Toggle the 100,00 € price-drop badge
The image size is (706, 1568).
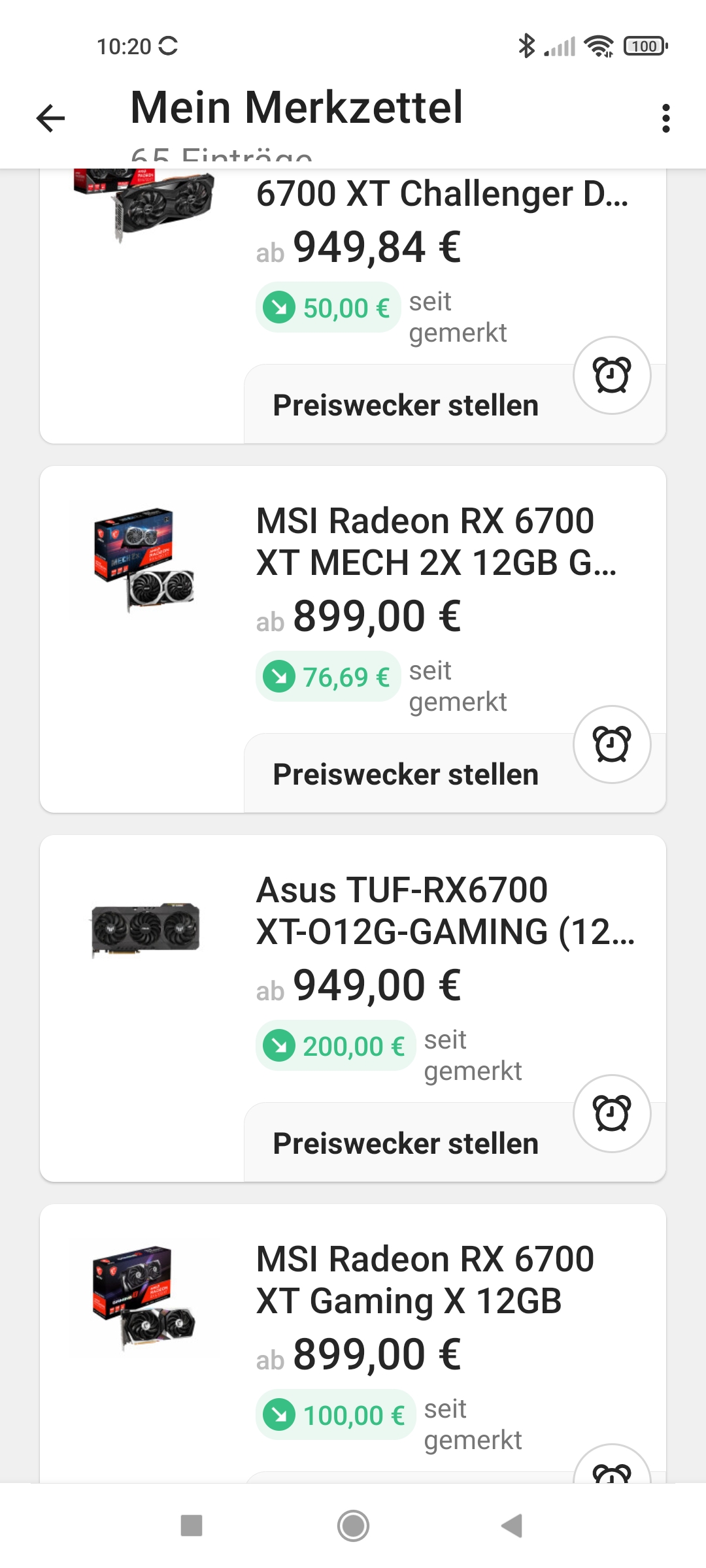(x=335, y=1415)
